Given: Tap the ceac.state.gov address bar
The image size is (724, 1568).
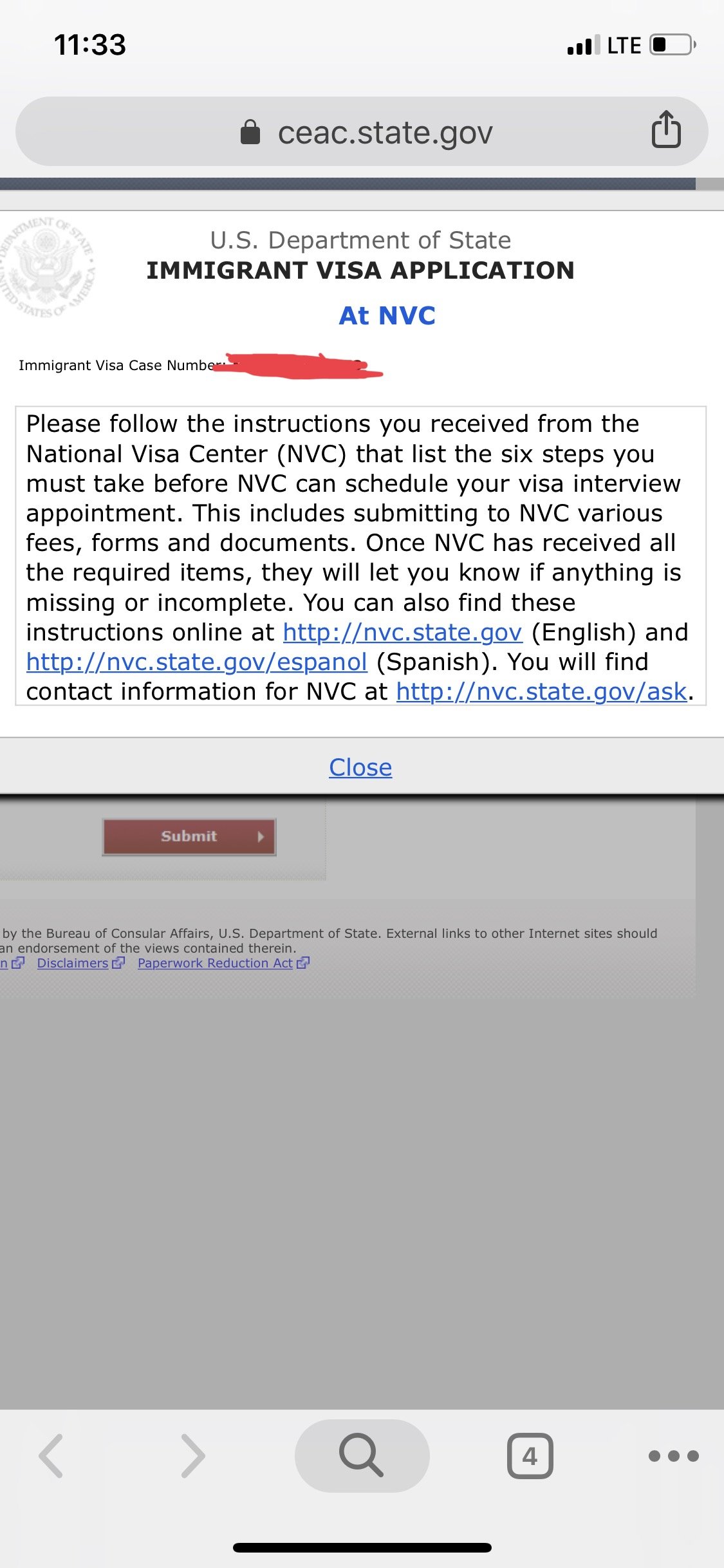Looking at the screenshot, I should [x=362, y=132].
